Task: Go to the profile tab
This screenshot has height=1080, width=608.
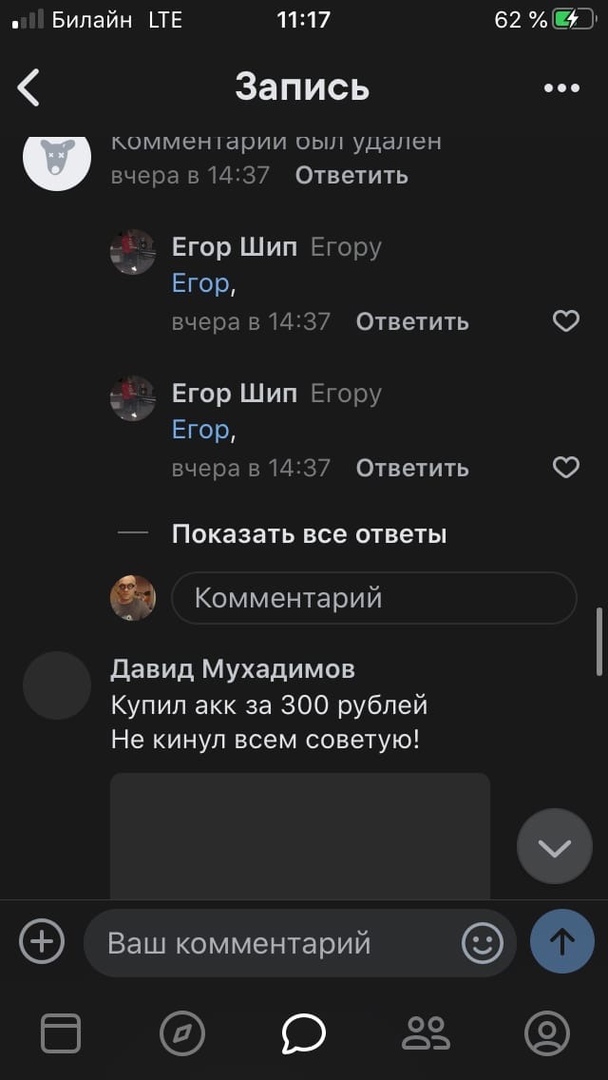Action: pyautogui.click(x=547, y=1033)
